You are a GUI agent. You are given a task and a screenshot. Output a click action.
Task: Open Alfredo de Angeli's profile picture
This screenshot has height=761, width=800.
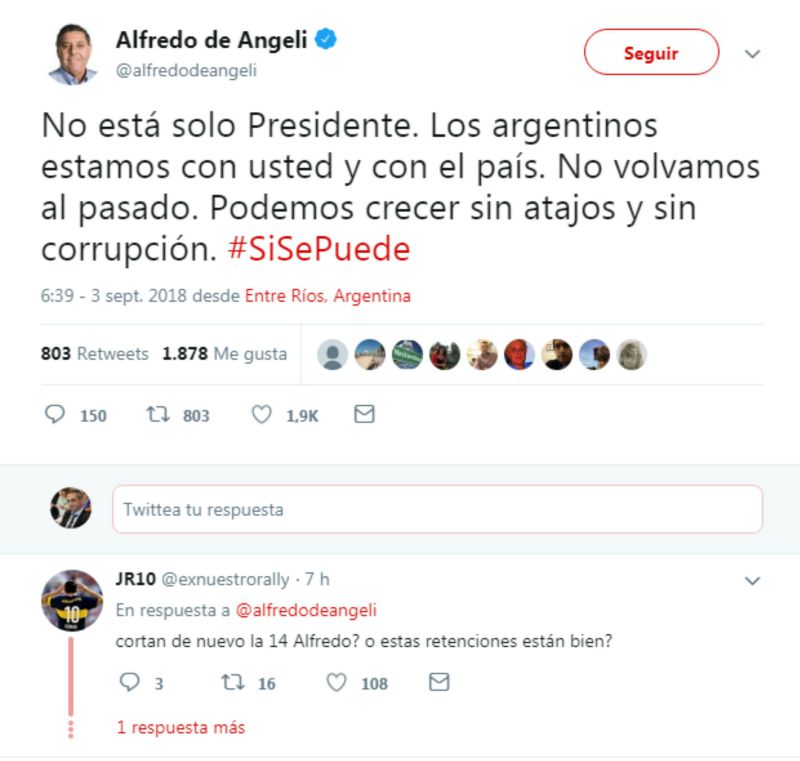[72, 55]
